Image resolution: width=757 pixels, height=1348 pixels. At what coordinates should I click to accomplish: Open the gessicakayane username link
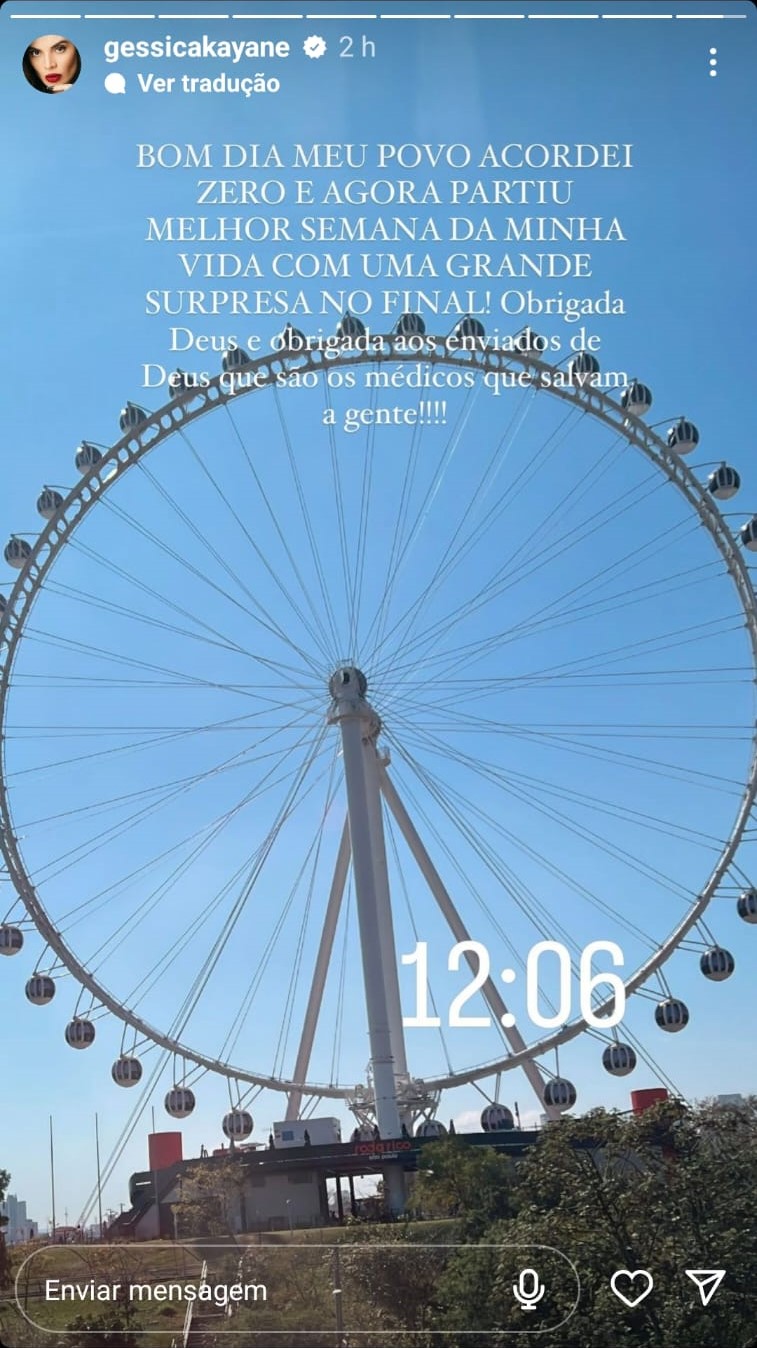[196, 47]
